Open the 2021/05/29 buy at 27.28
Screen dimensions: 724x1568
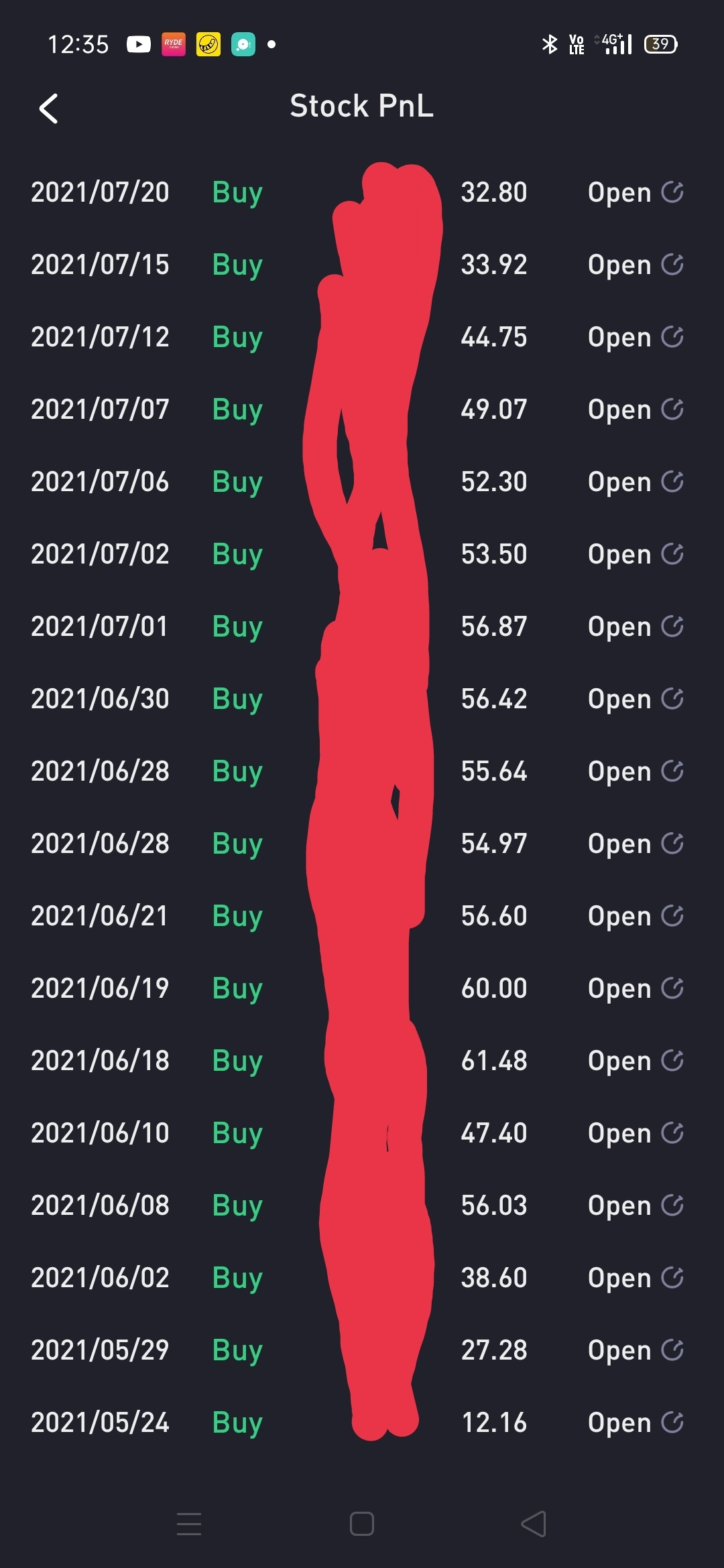coord(362,1350)
